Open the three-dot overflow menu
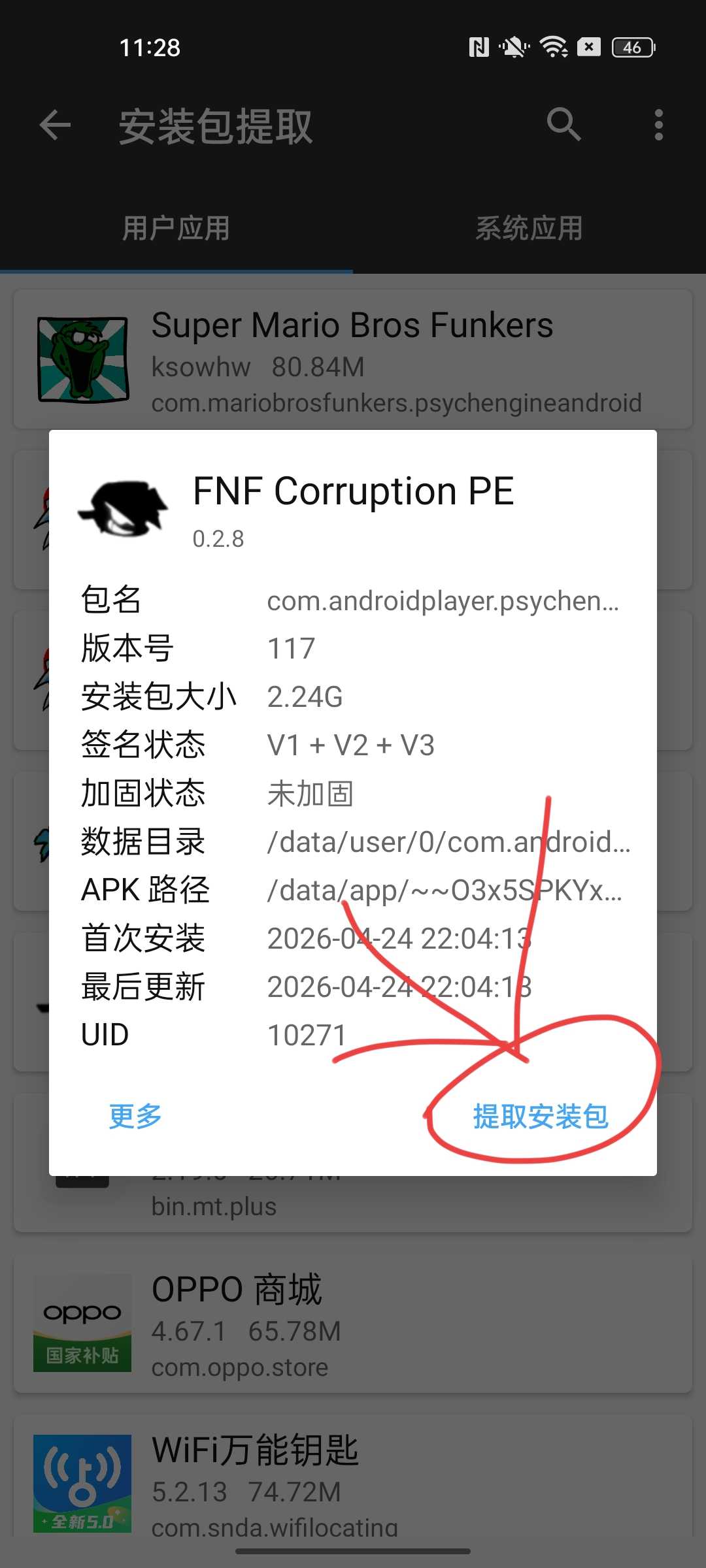This screenshot has height=1568, width=706. [658, 125]
